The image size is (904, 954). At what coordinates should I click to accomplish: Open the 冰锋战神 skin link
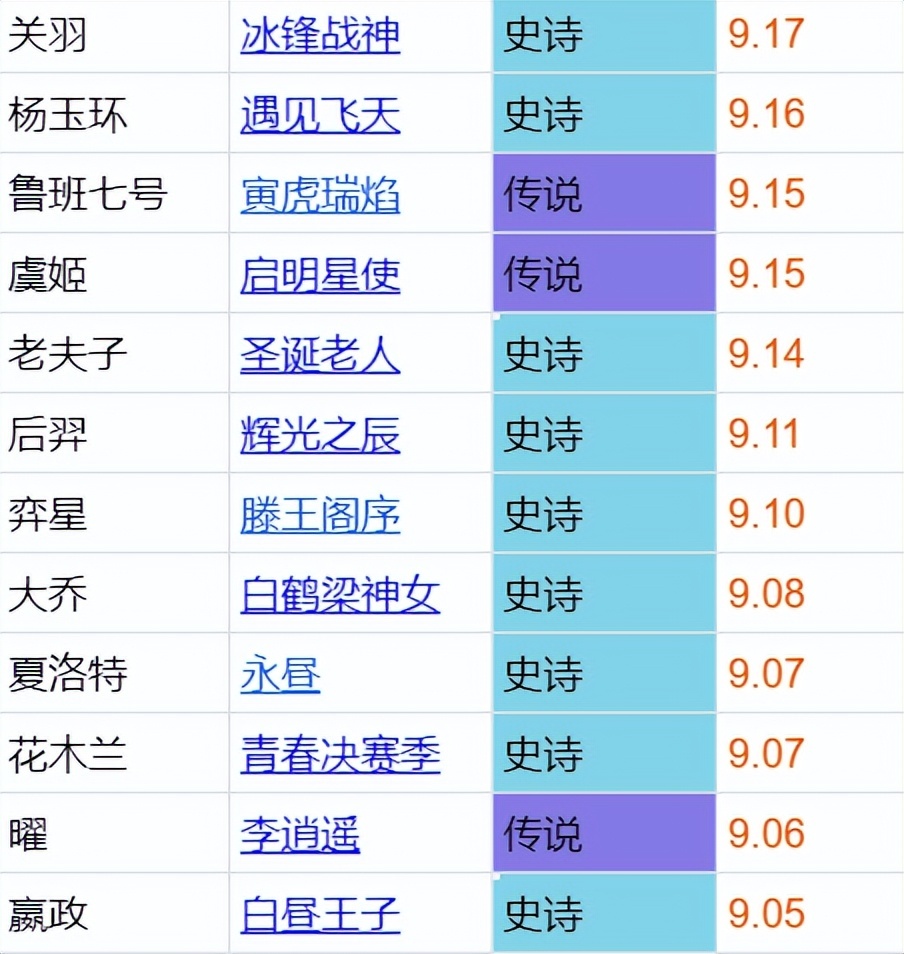[x=320, y=35]
